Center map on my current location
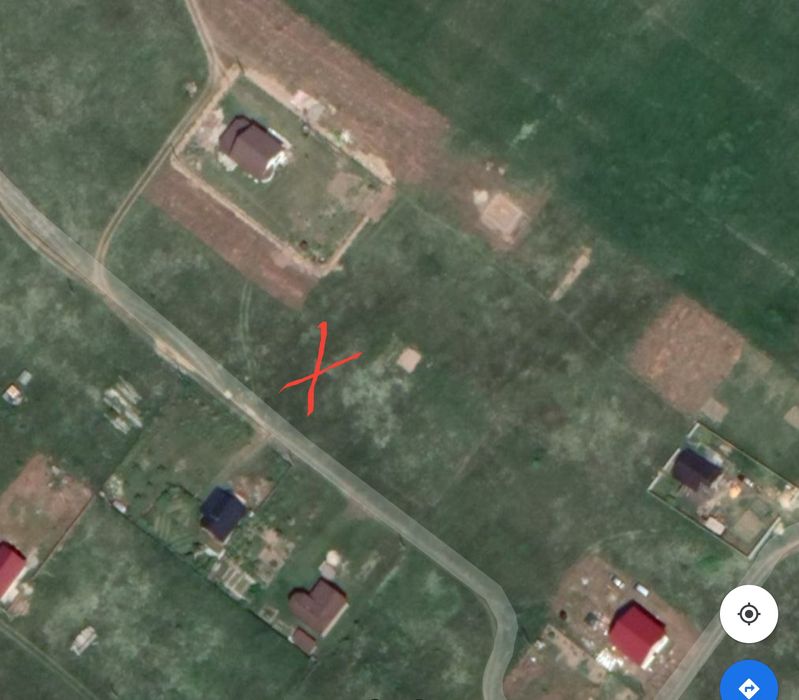The width and height of the screenshot is (799, 700). tap(749, 614)
